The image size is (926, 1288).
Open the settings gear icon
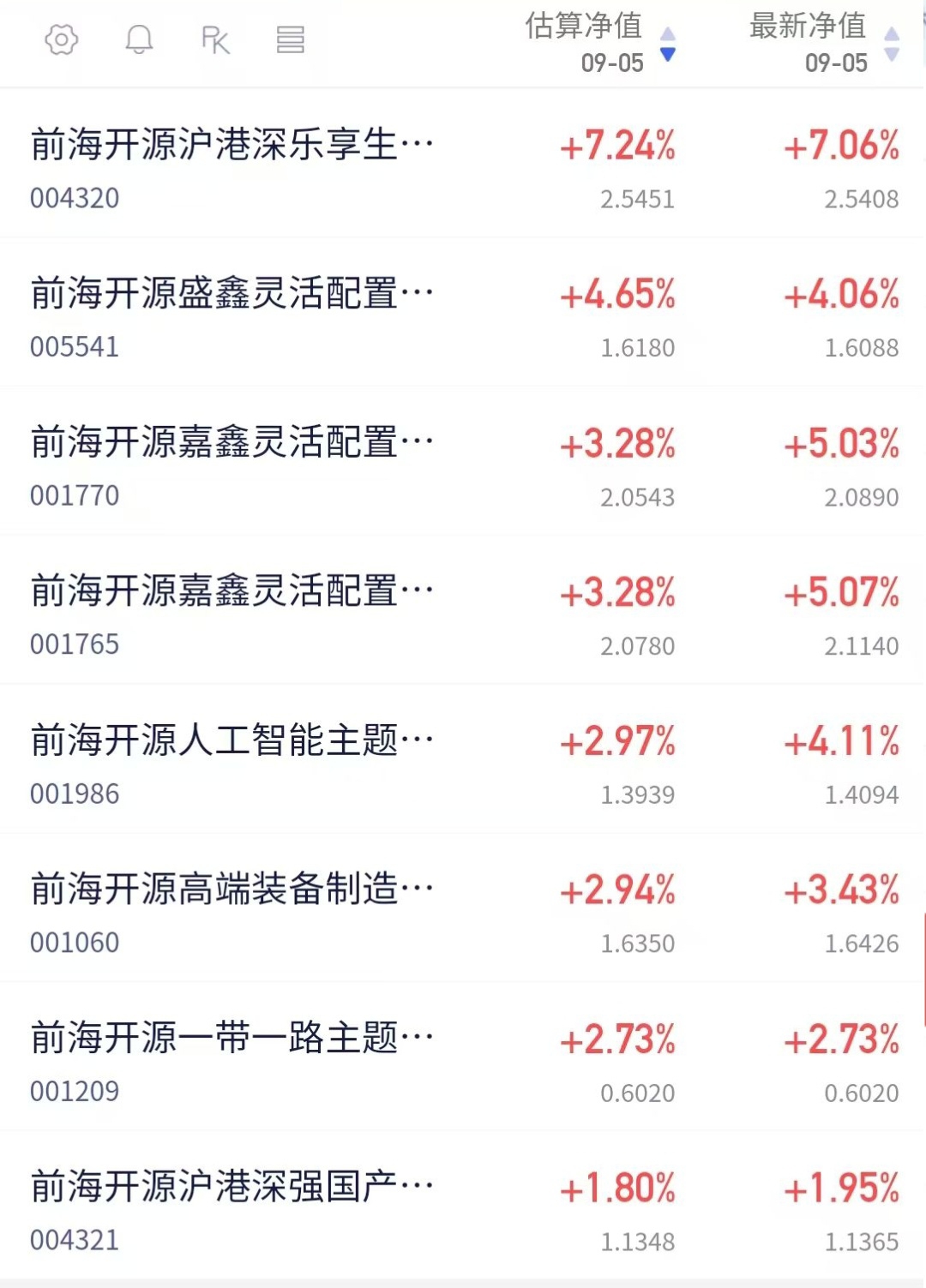61,39
